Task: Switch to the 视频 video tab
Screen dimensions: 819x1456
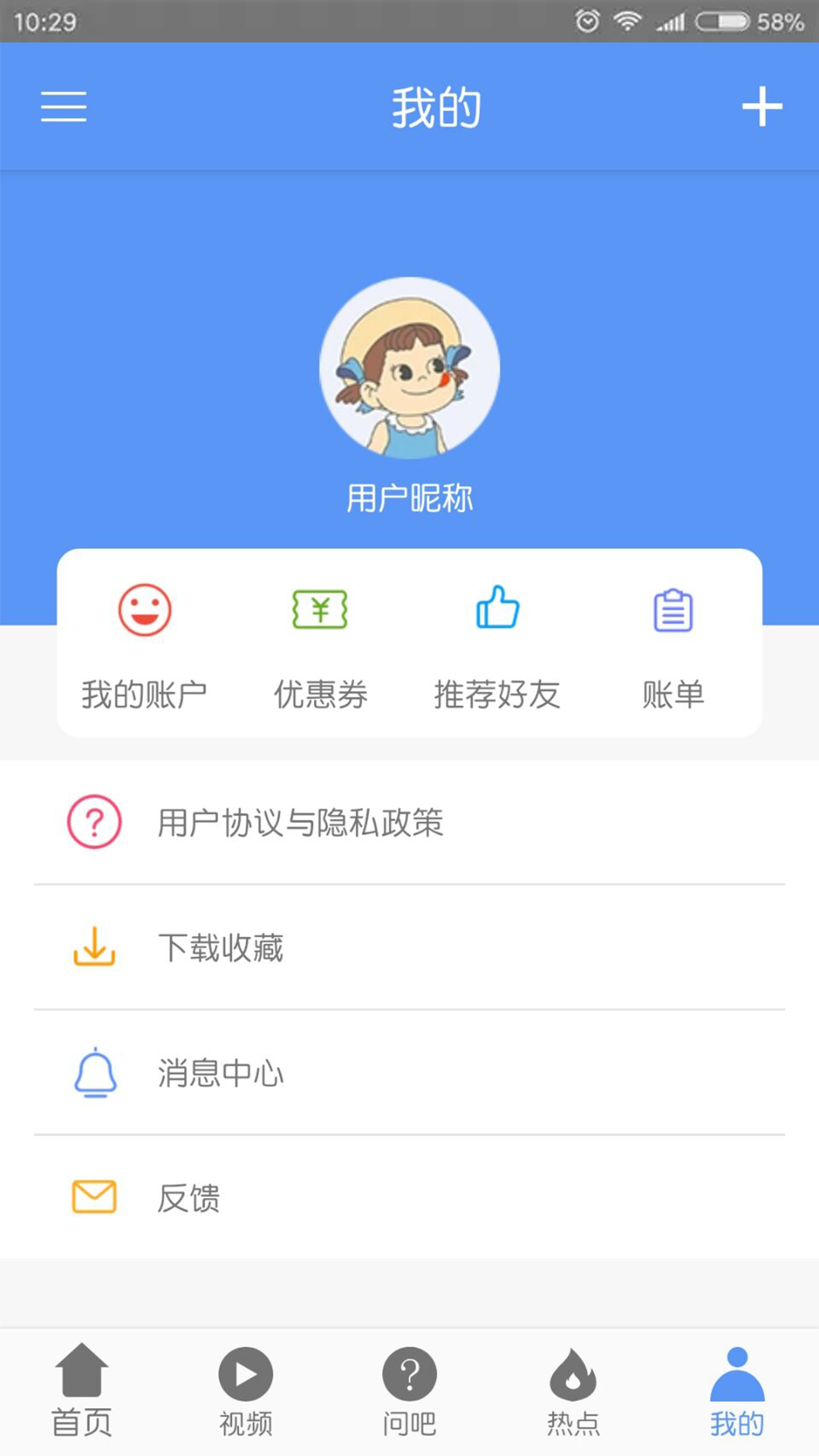Action: coord(246,1392)
